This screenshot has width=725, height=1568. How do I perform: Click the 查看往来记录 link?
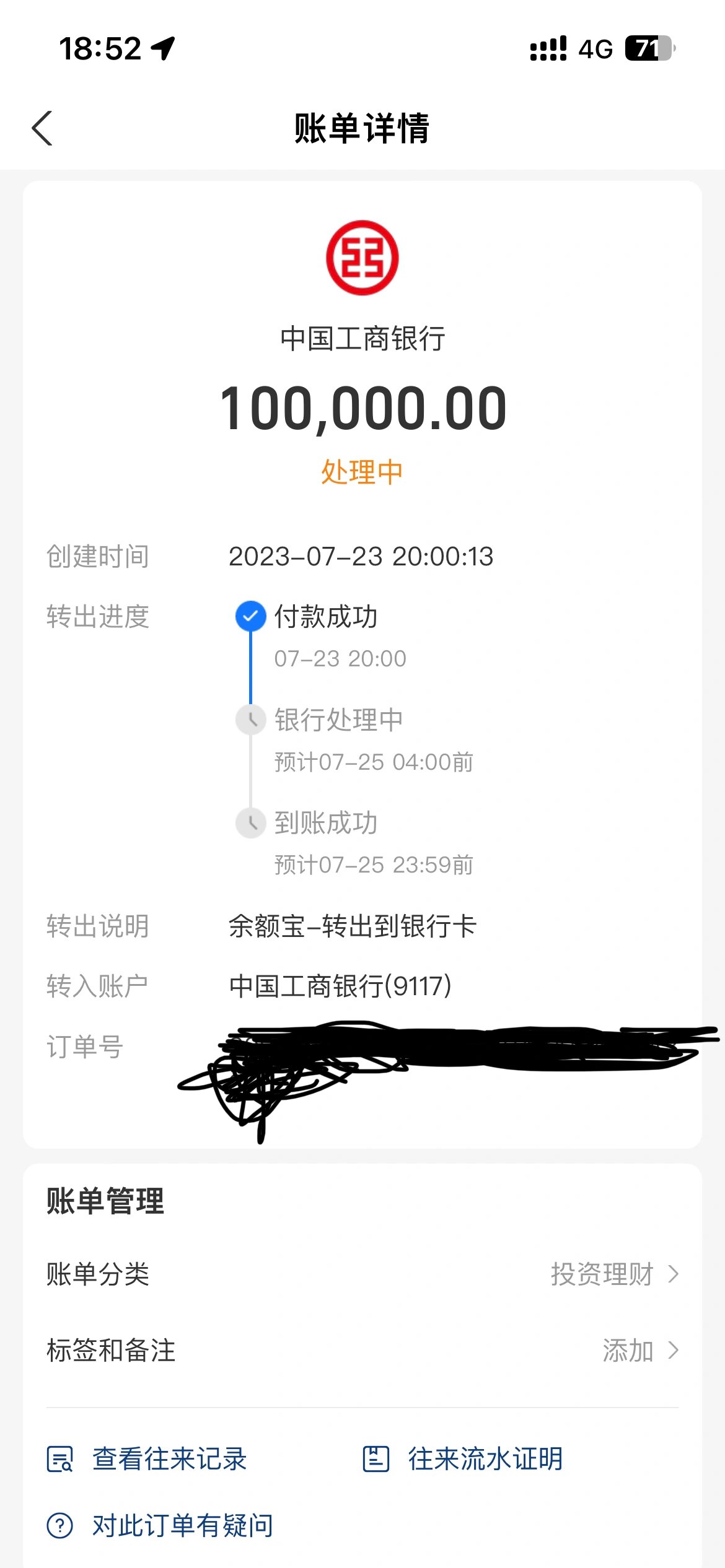point(169,1457)
